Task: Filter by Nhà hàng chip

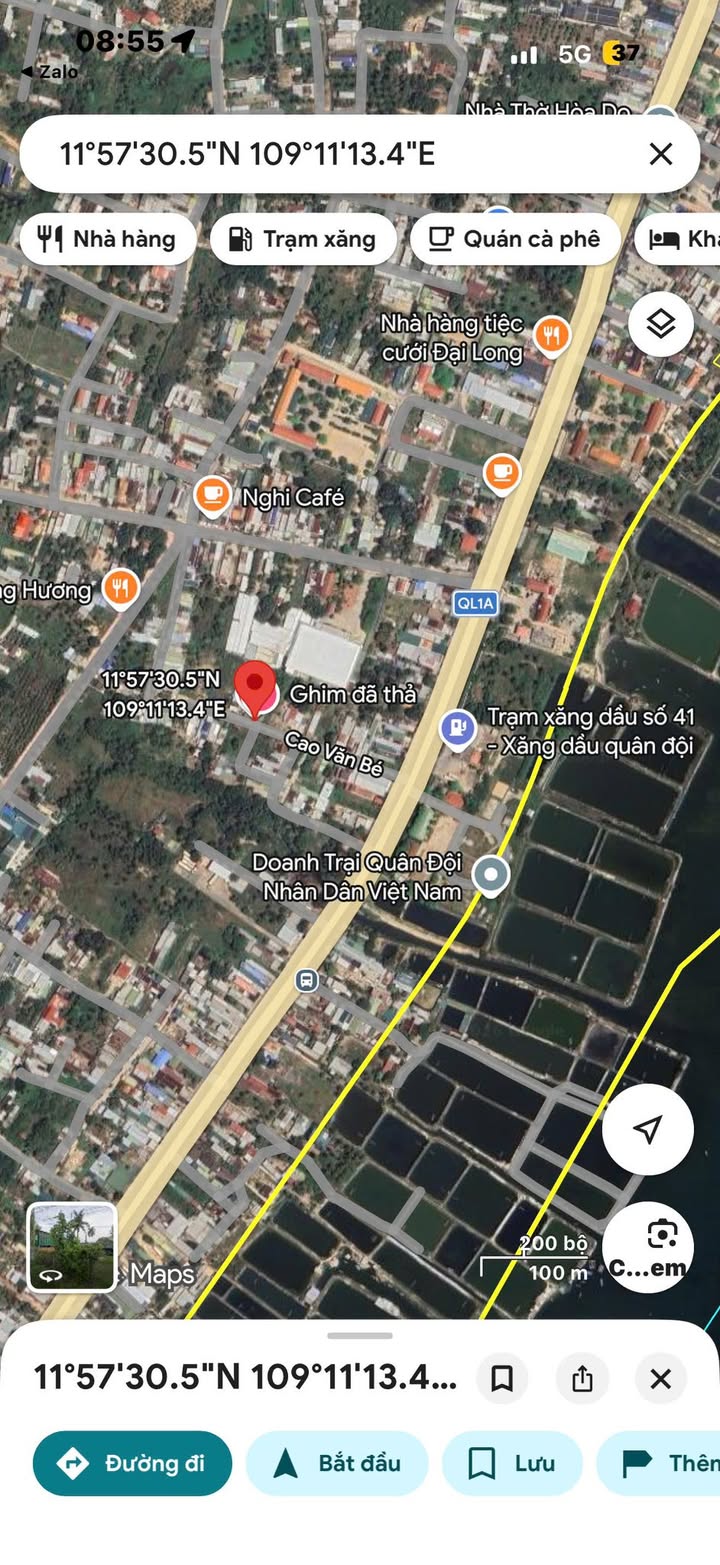Action: click(x=107, y=239)
